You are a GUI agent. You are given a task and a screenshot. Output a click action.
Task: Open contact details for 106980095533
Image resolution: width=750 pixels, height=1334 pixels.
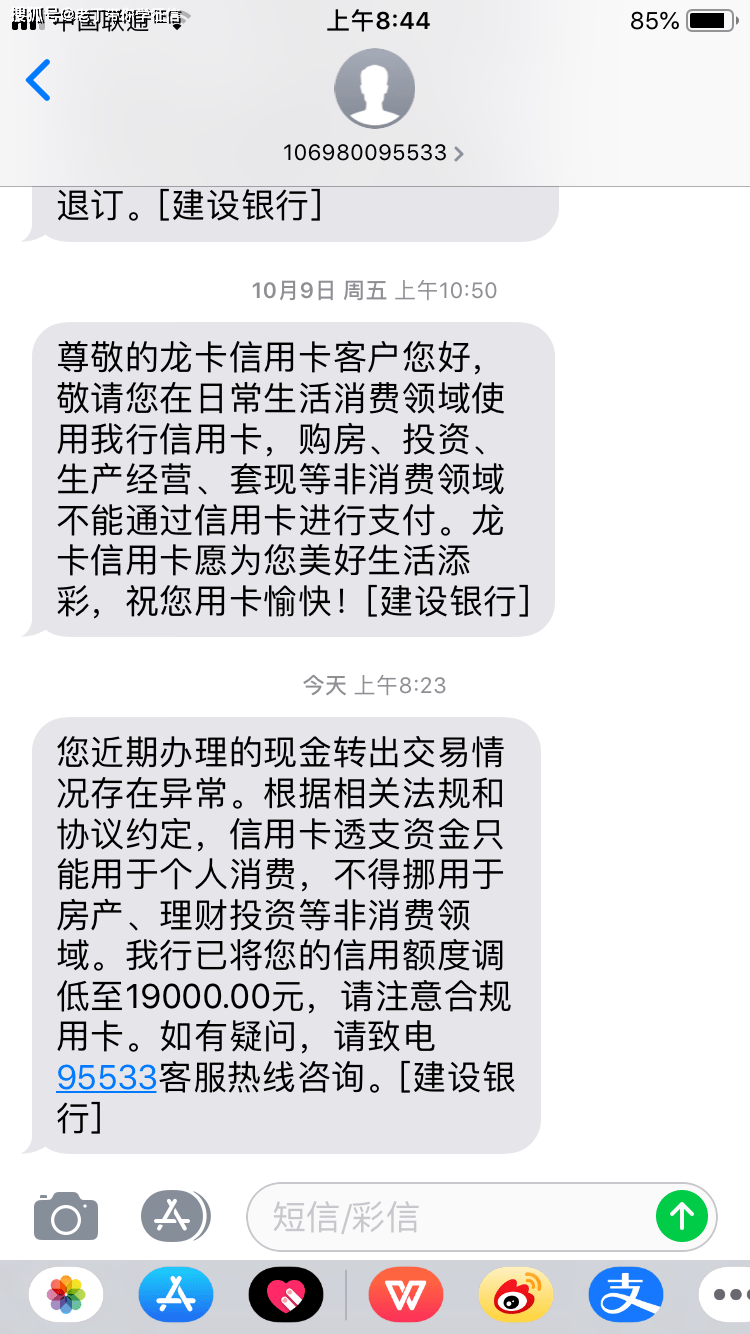pyautogui.click(x=374, y=153)
